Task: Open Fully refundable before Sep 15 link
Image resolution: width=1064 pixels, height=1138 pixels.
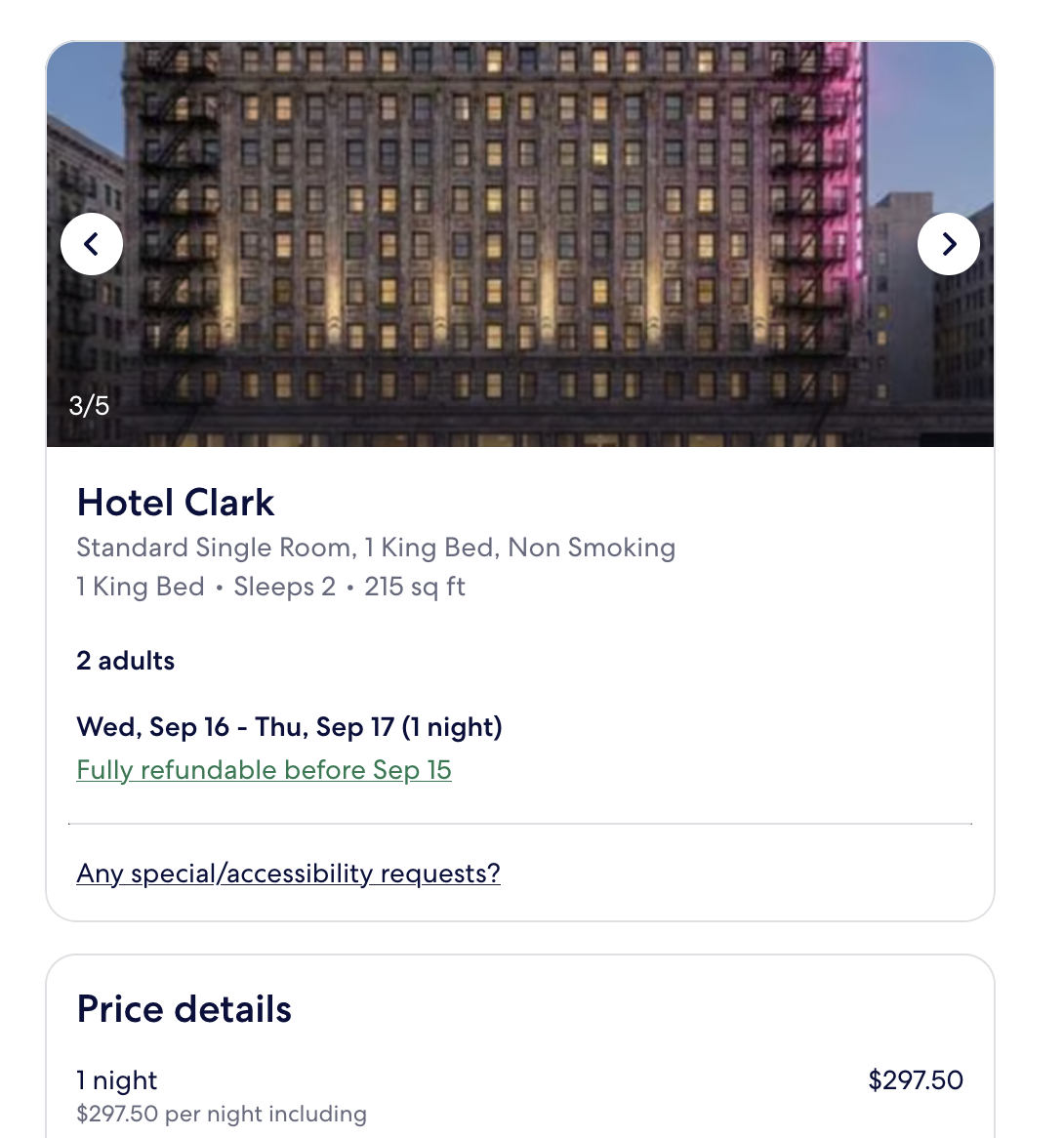Action: pos(265,770)
